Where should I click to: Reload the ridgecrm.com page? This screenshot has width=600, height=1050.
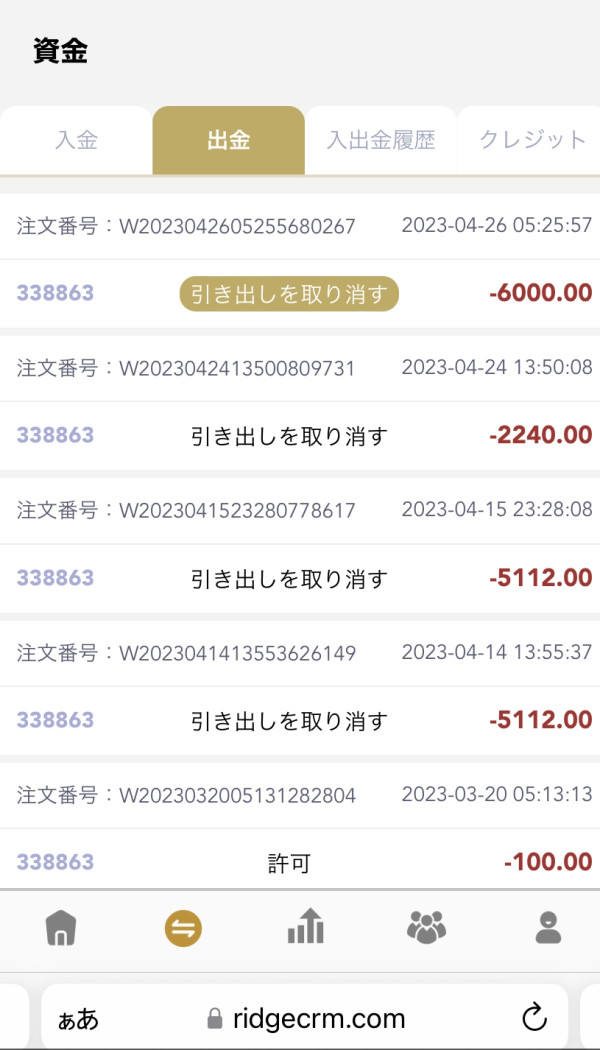(534, 1019)
